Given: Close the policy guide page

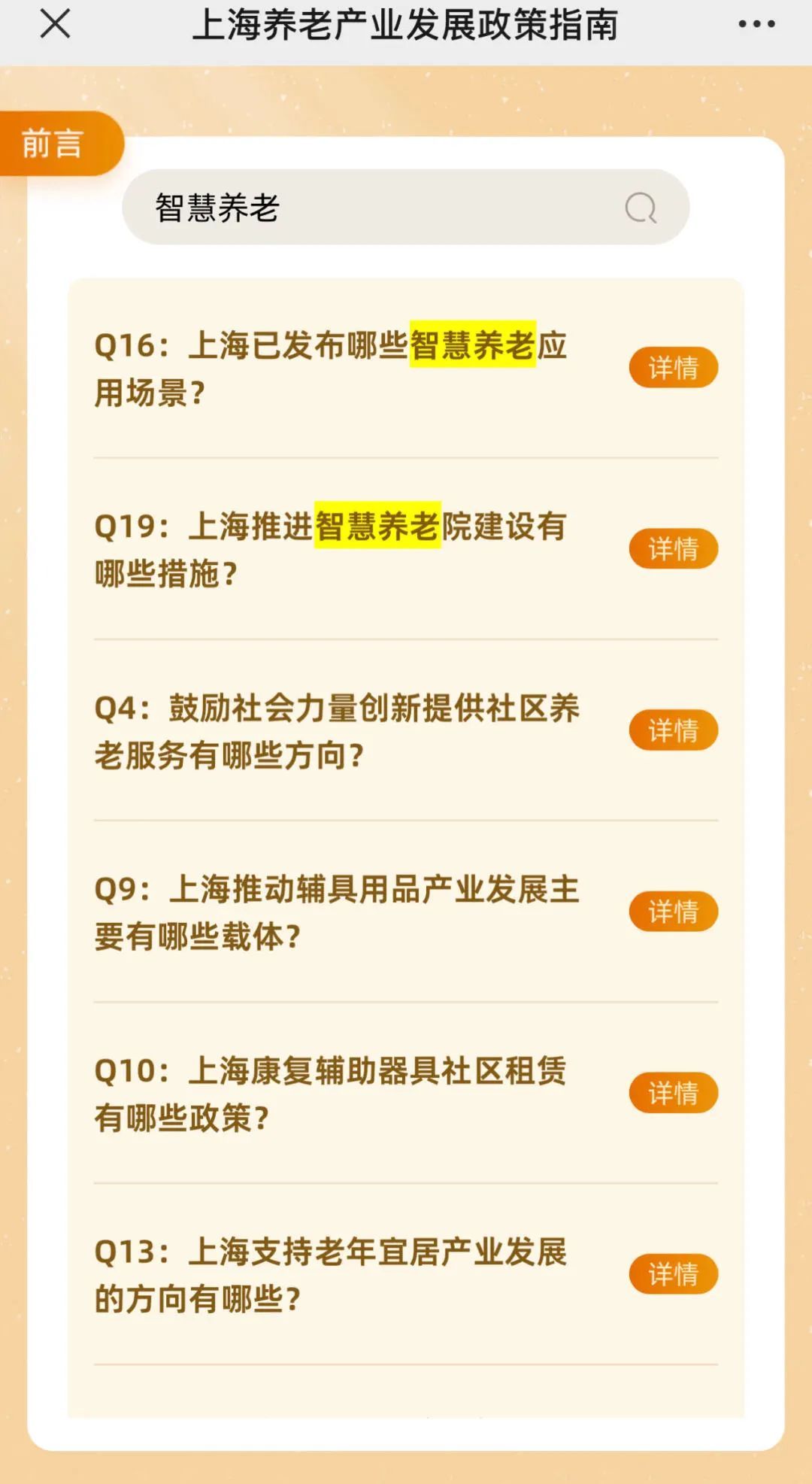Looking at the screenshot, I should point(55,24).
